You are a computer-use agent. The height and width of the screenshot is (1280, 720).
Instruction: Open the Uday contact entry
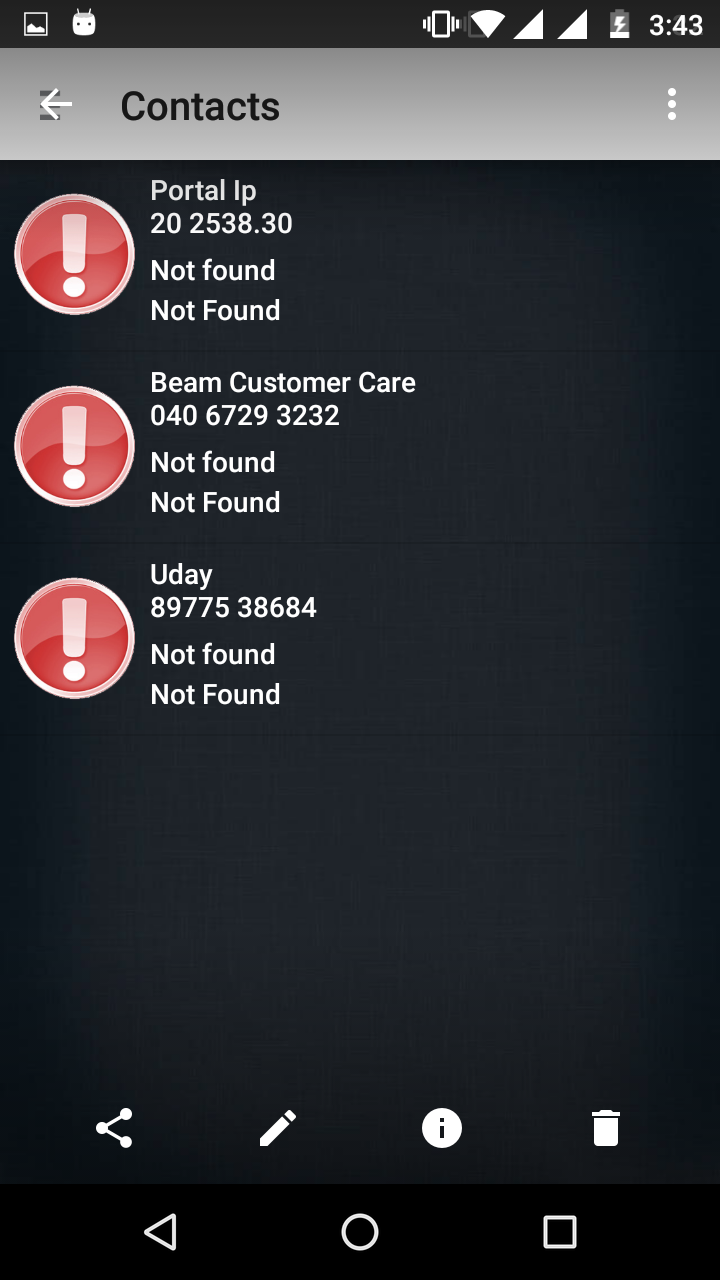coord(360,638)
